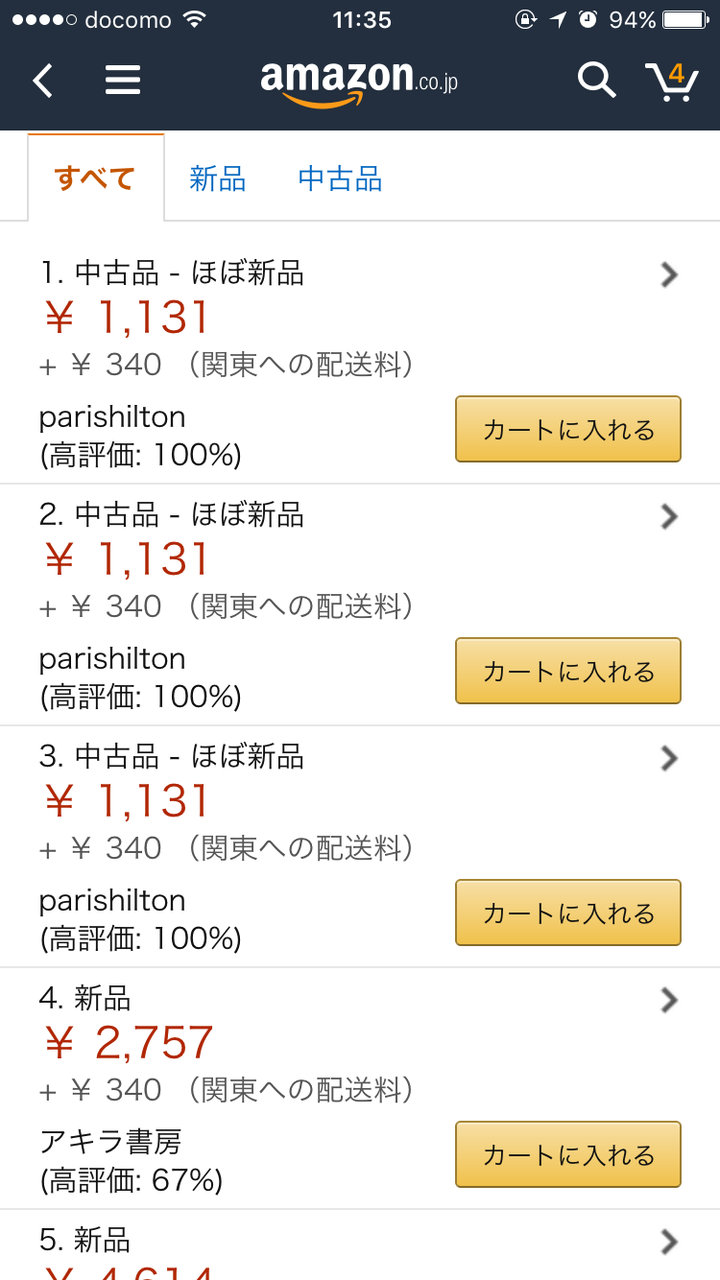Open details chevron for offer 1
Viewport: 720px width, 1280px height.
point(670,275)
